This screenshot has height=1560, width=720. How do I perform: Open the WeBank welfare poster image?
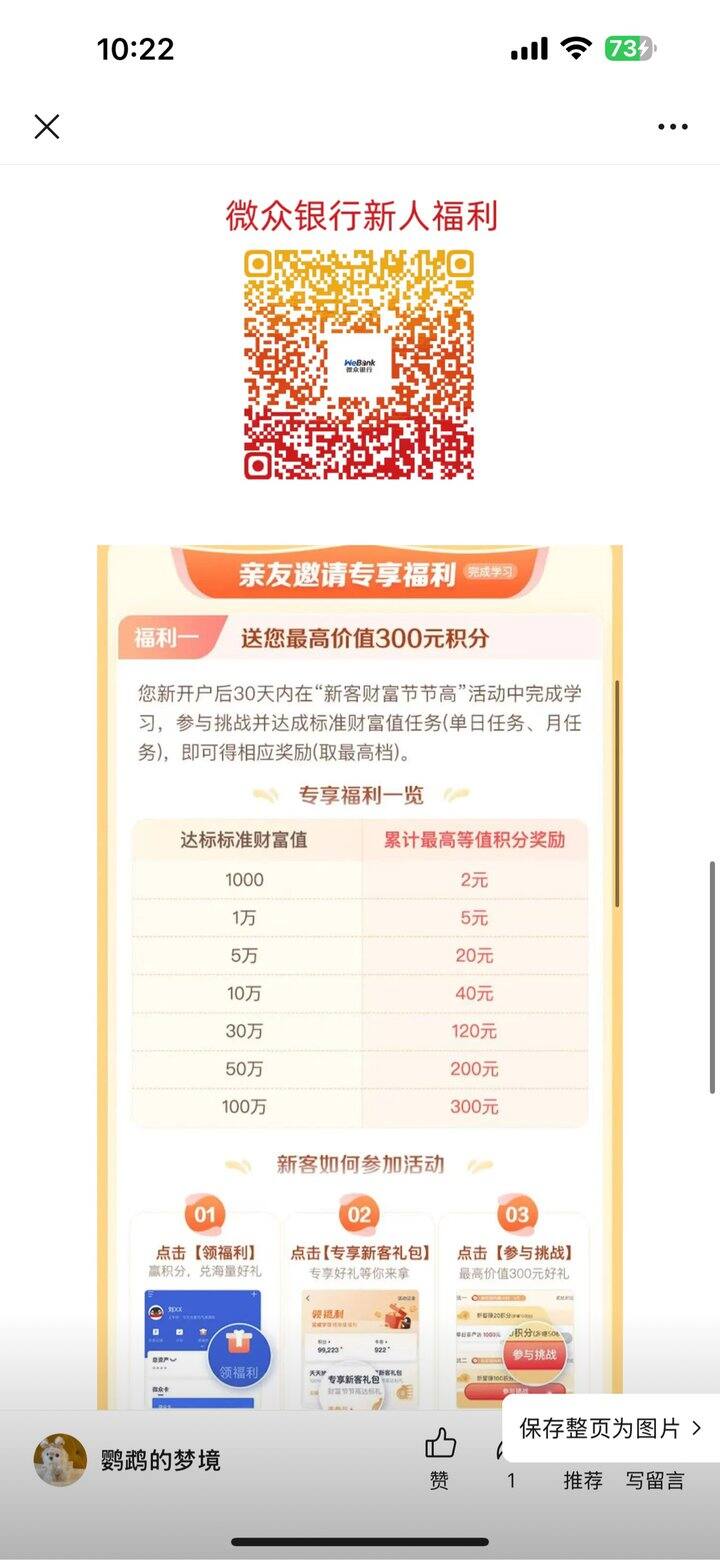pos(360,900)
